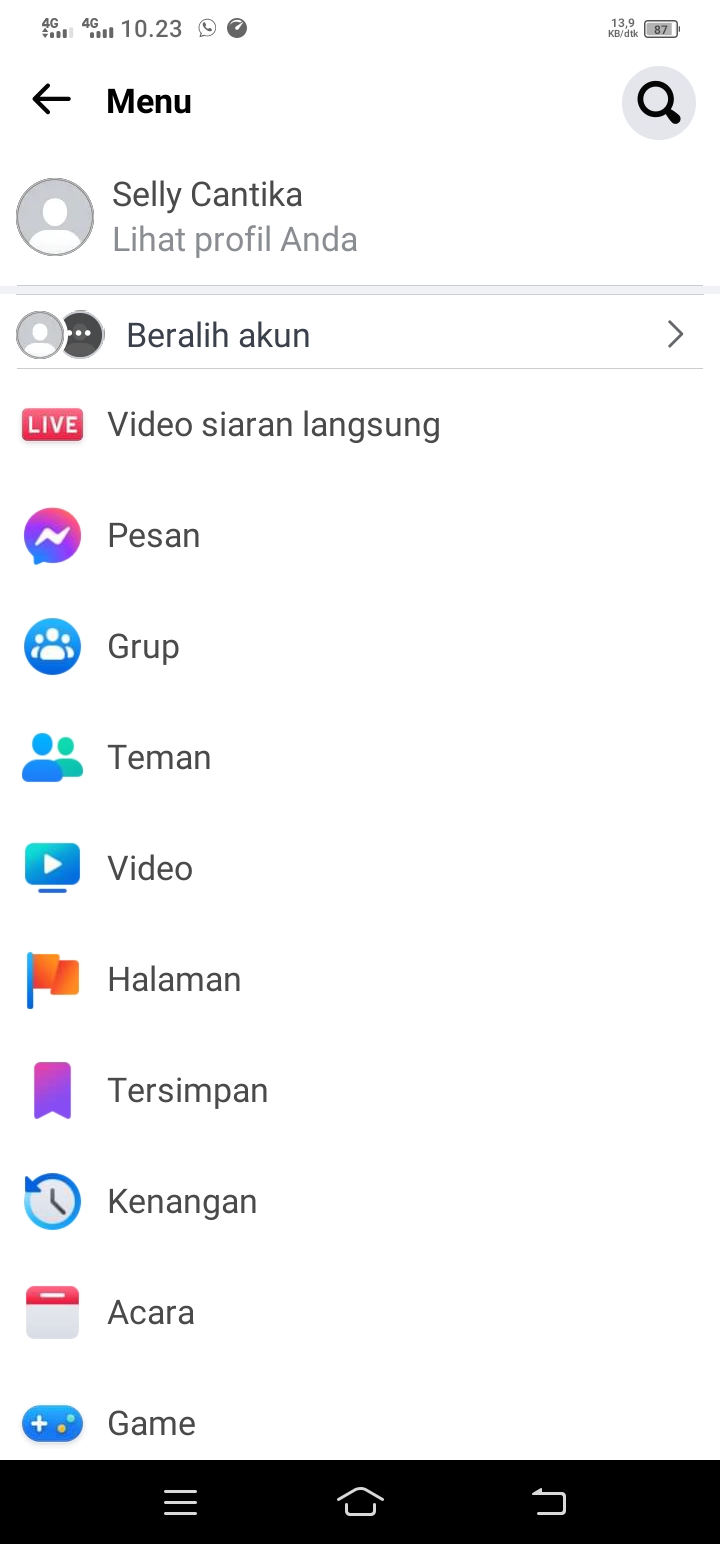Open the search magnifier icon
Screen dimensions: 720x1544
[x=658, y=102]
